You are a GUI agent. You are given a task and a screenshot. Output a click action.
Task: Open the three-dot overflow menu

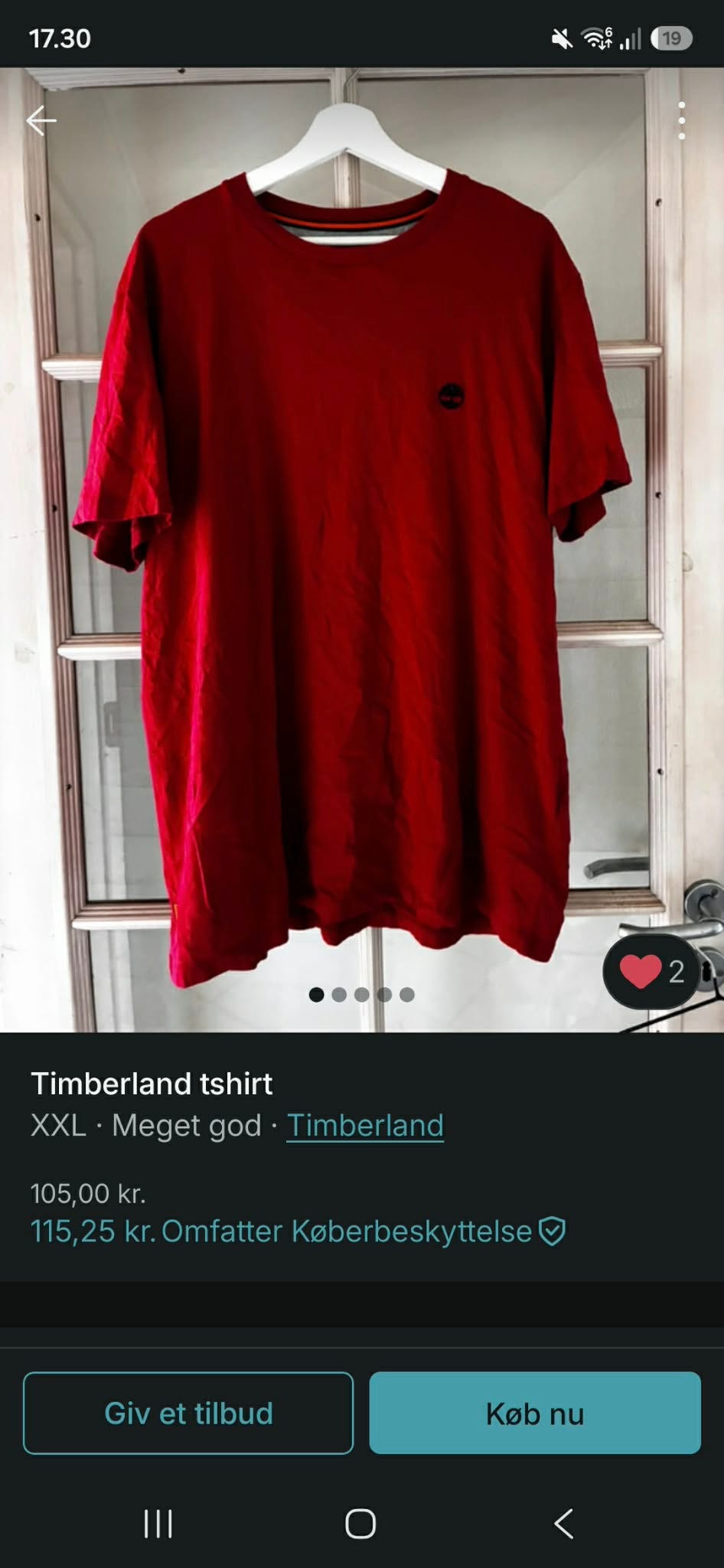(x=681, y=121)
